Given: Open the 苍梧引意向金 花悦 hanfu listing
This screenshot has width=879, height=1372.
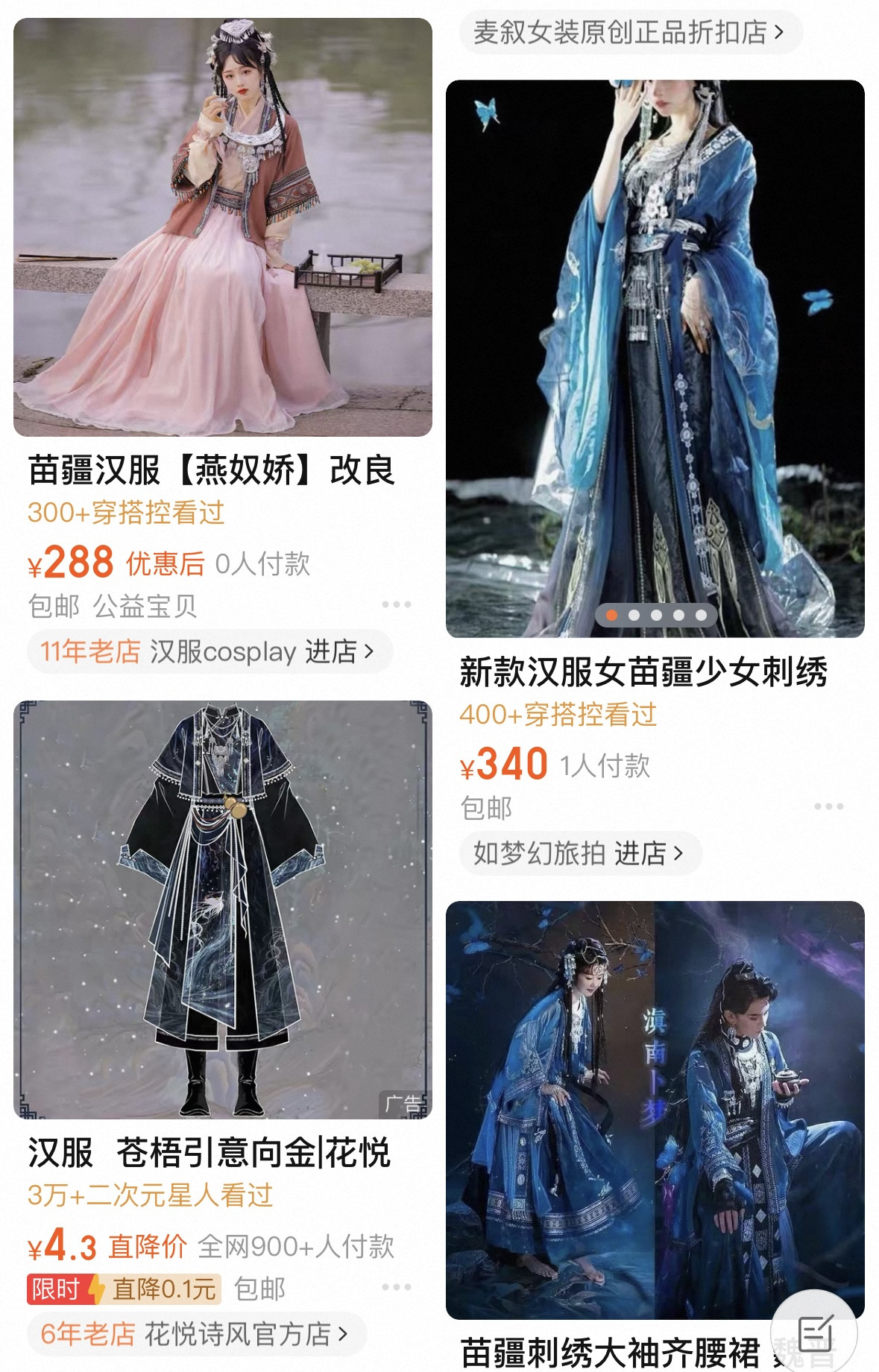Looking at the screenshot, I should 222,909.
